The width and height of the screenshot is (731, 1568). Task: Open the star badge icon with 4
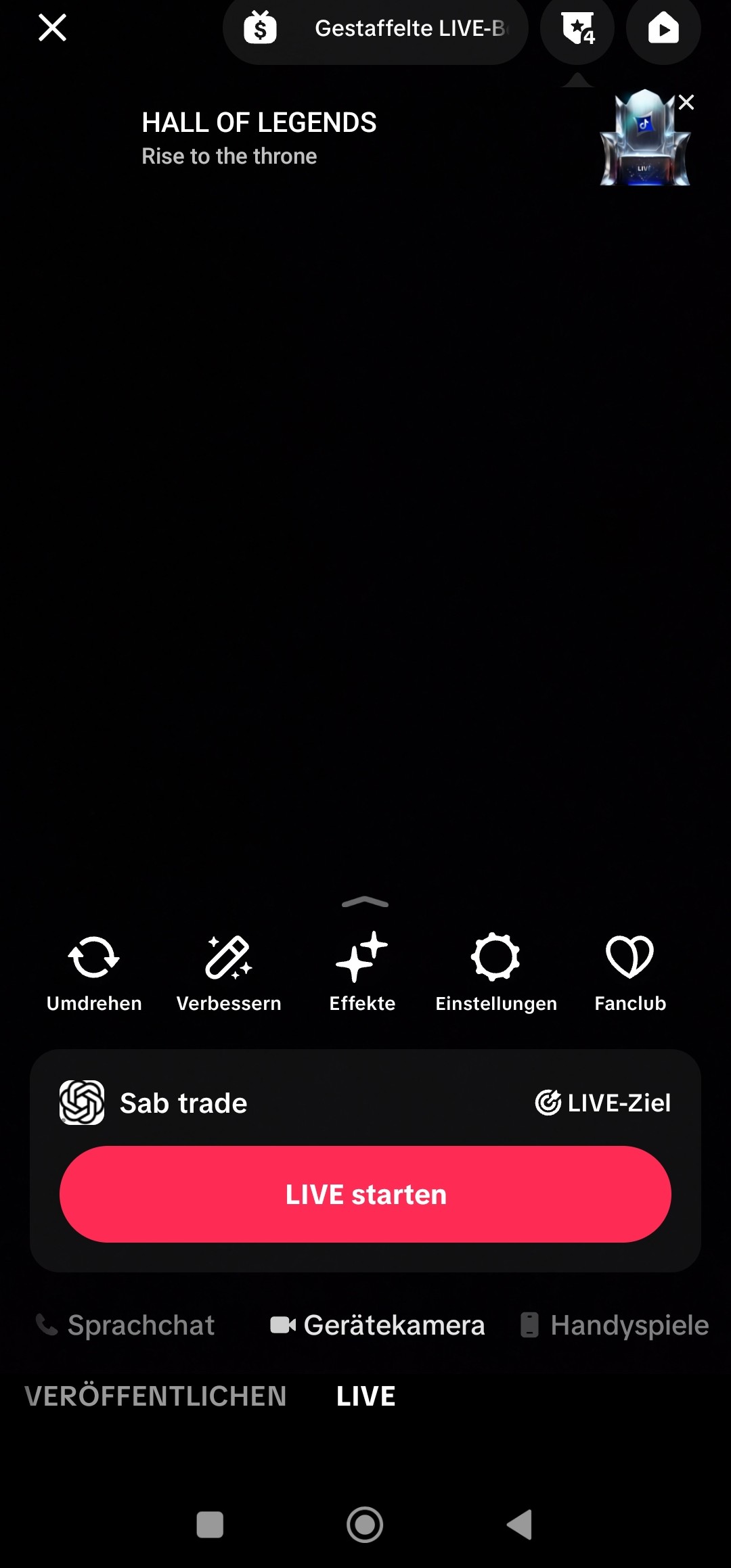(x=577, y=28)
